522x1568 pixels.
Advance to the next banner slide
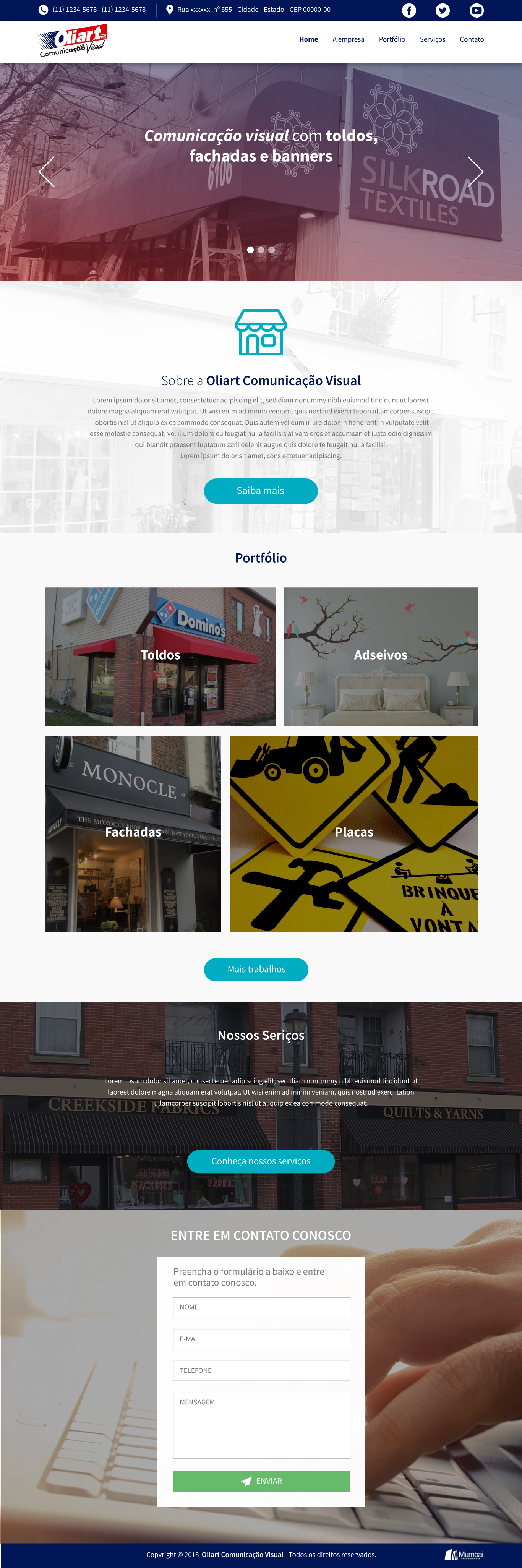coord(475,172)
